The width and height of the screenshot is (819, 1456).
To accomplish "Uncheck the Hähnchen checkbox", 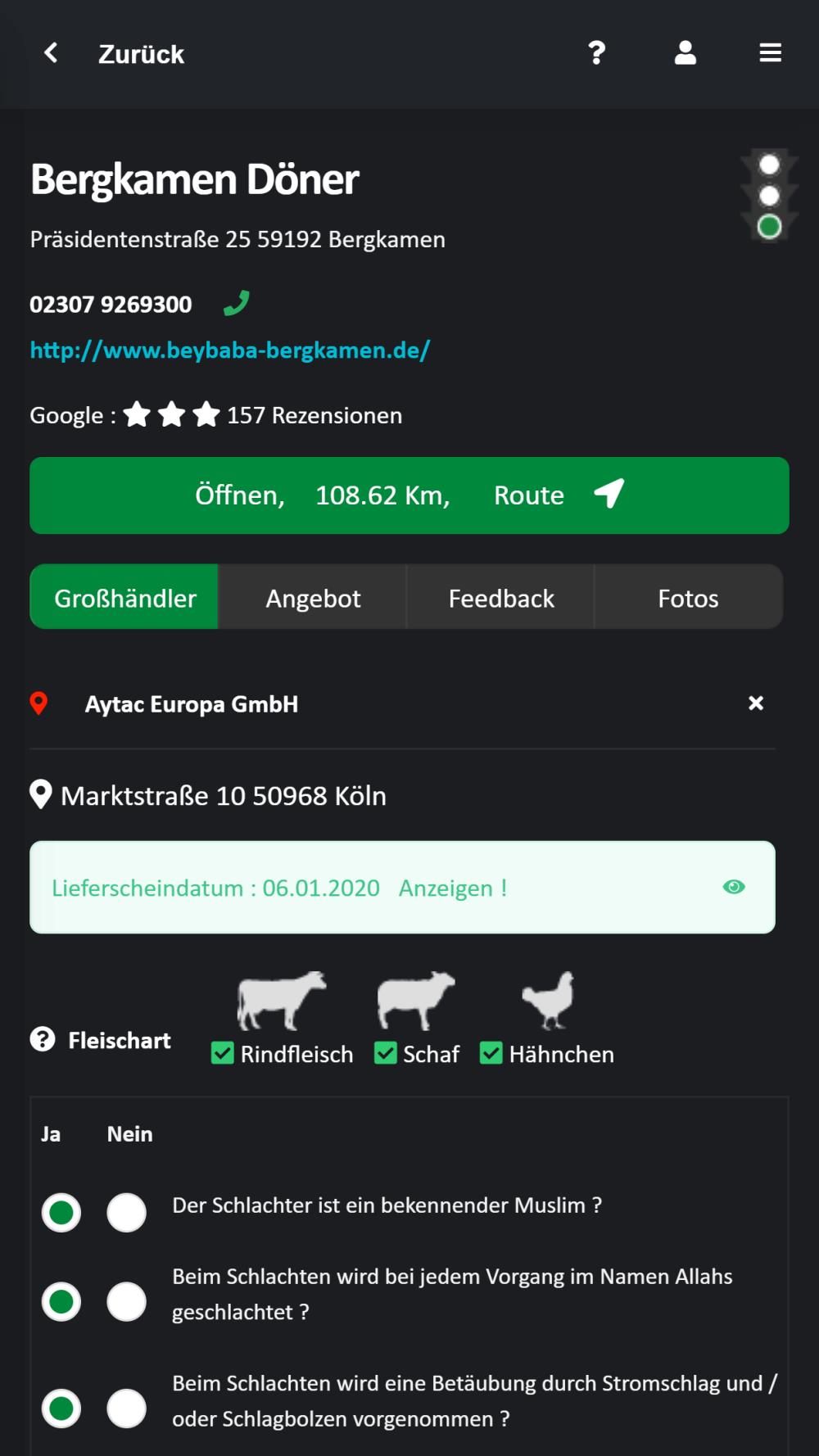I will point(491,1053).
